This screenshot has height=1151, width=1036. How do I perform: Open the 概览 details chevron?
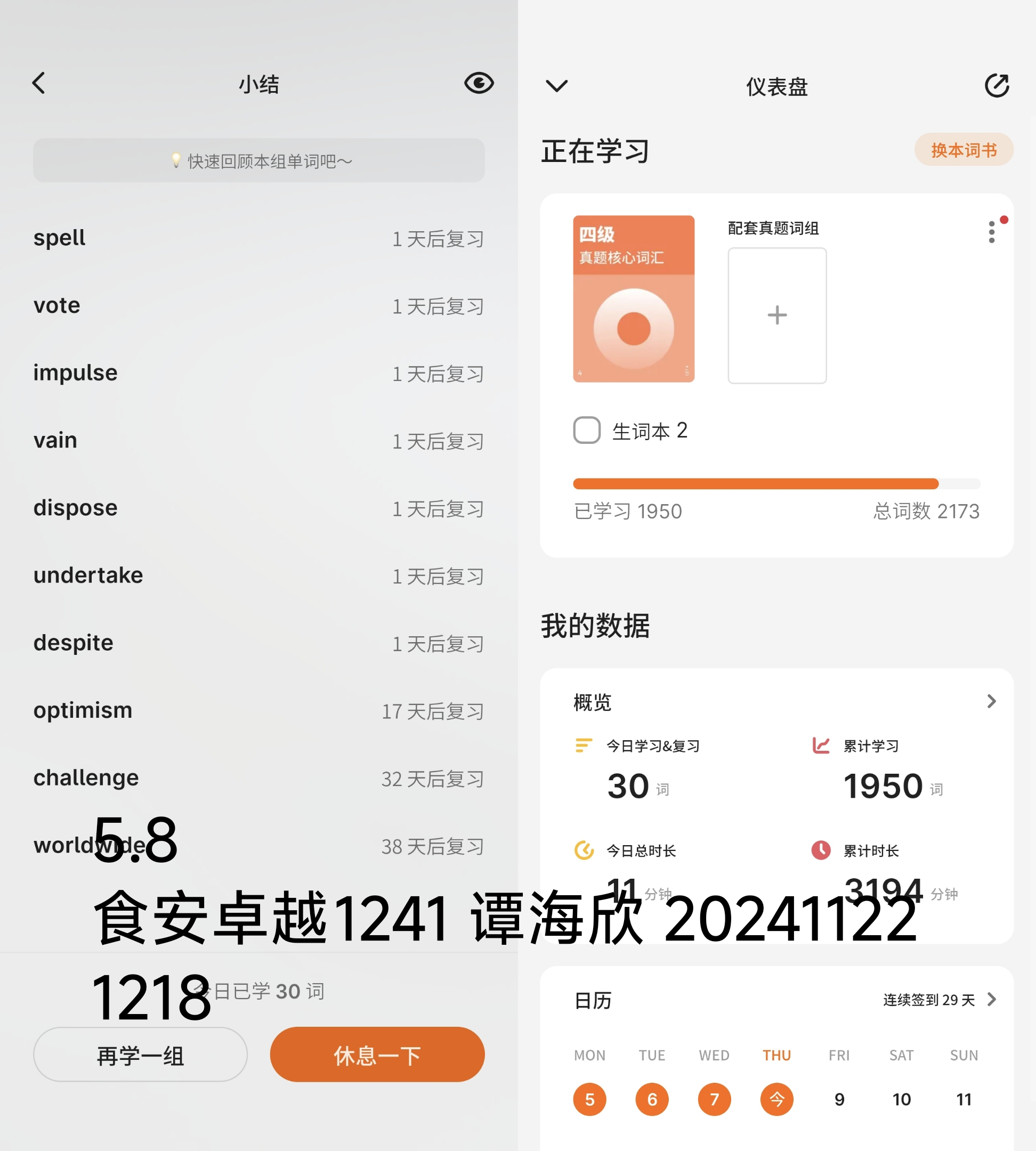[x=992, y=701]
